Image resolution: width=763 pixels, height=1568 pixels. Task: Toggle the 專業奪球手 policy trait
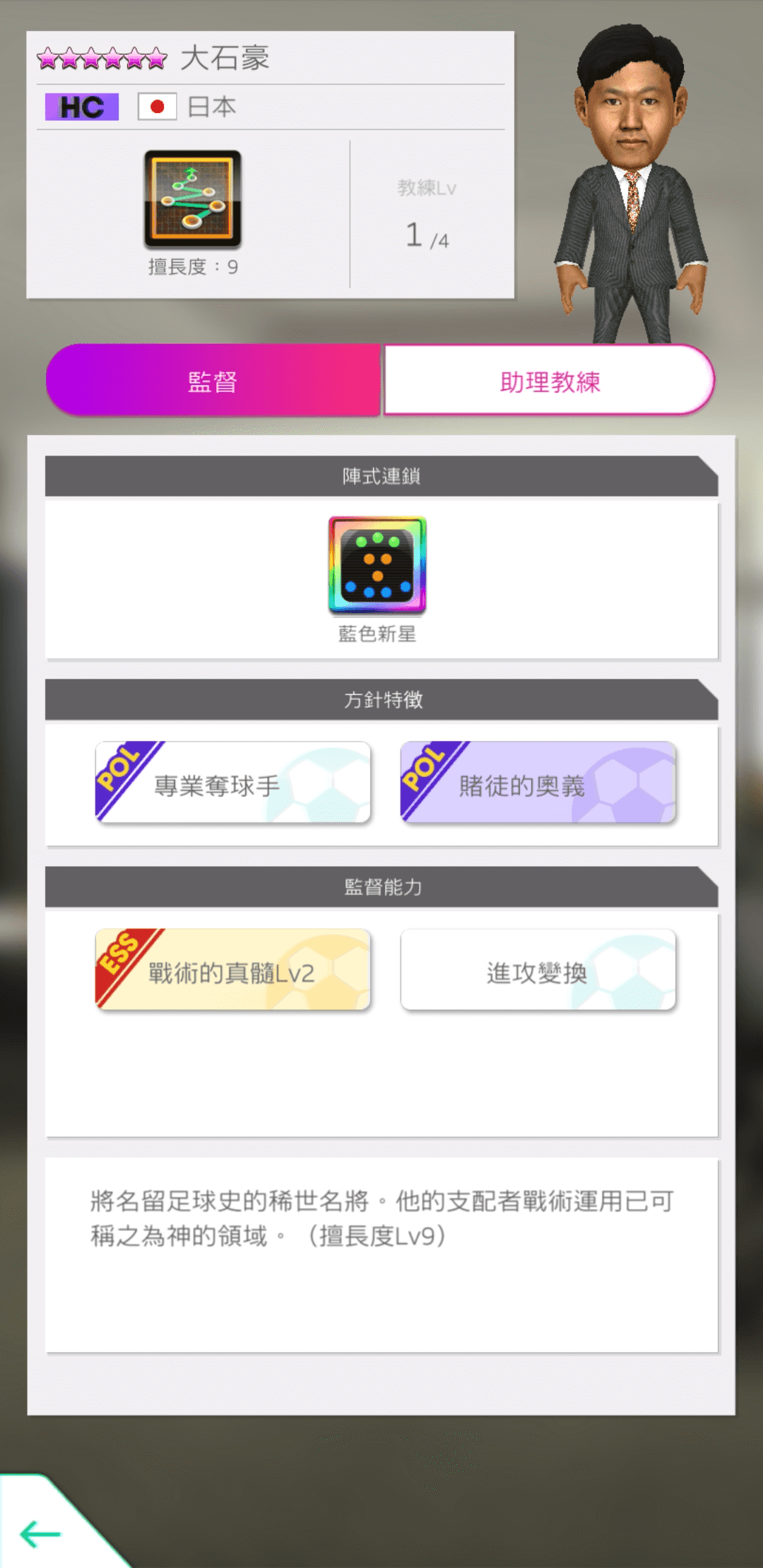click(x=233, y=783)
